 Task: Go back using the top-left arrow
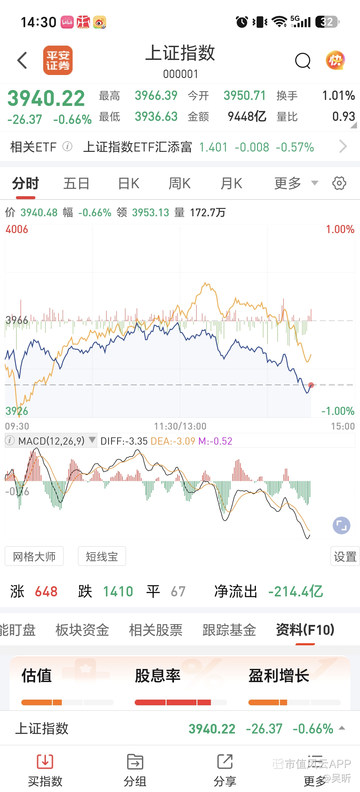tap(22, 60)
